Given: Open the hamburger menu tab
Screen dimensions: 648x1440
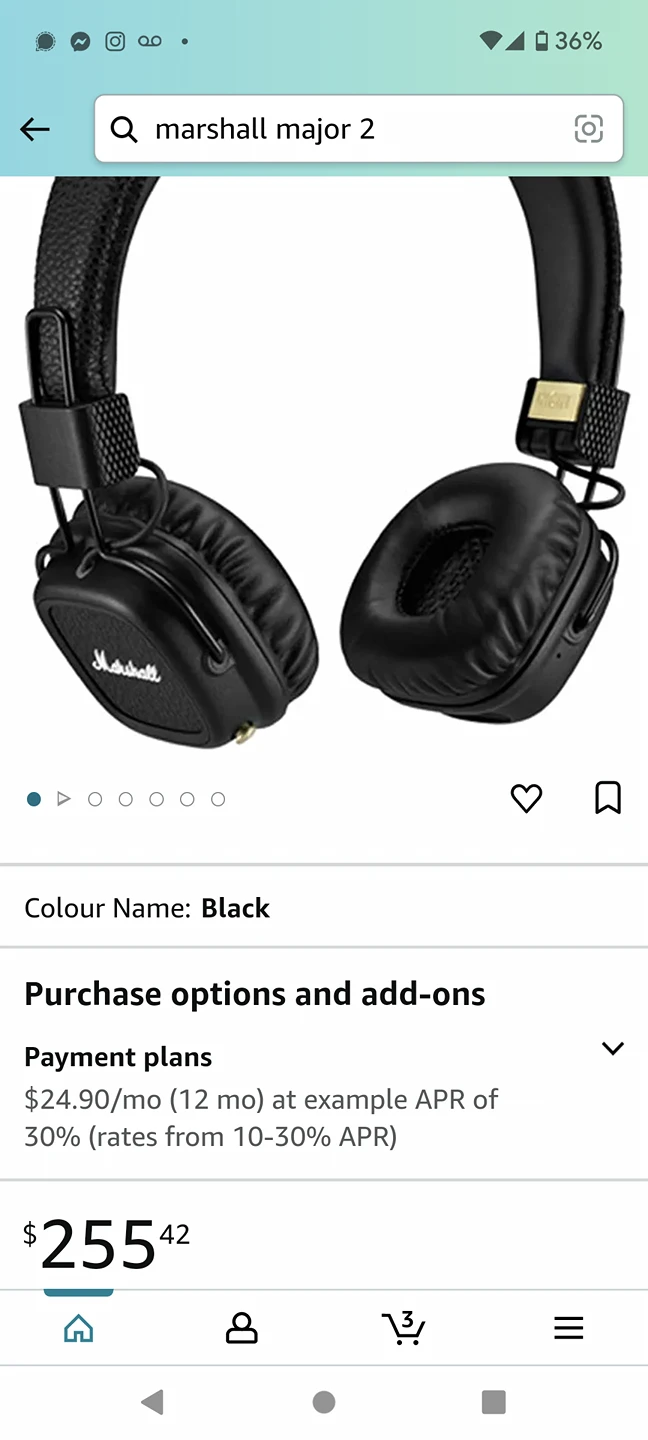Looking at the screenshot, I should [x=568, y=1328].
